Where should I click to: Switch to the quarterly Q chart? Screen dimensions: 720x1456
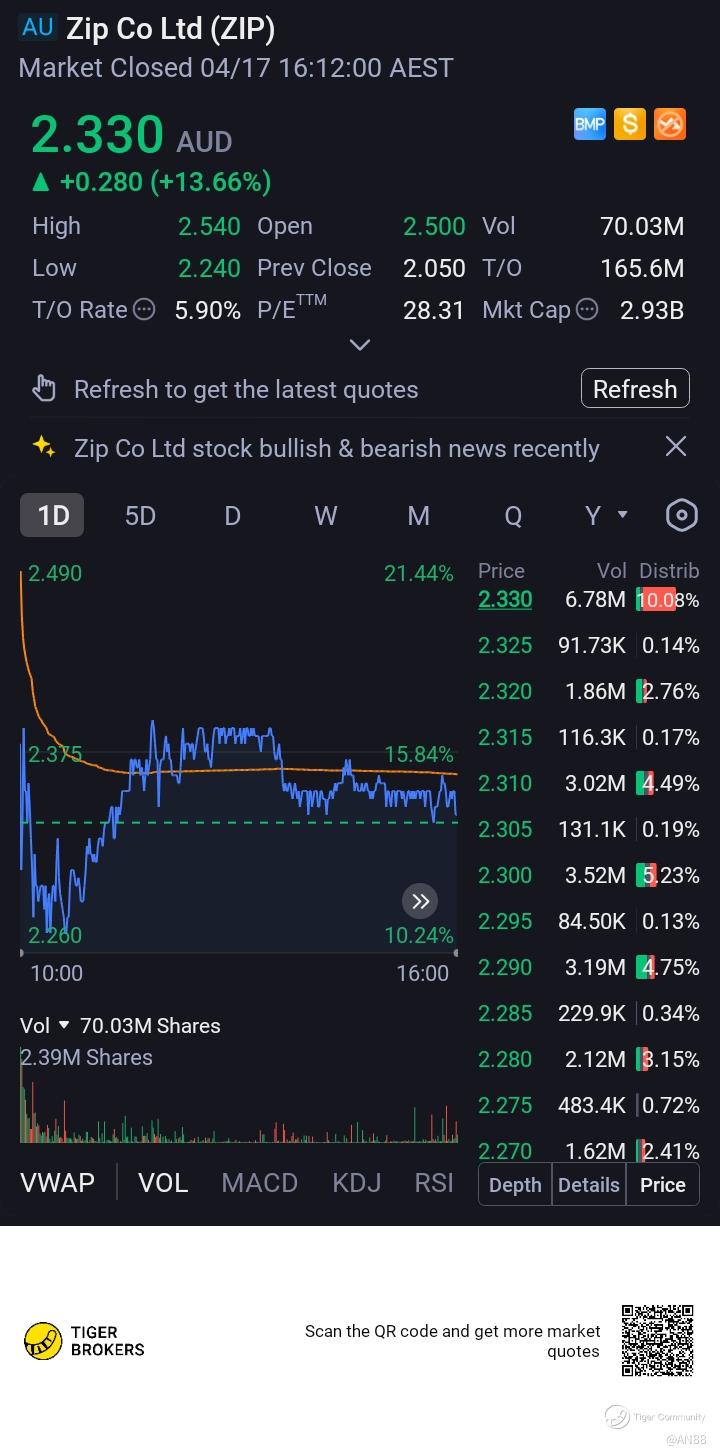click(512, 516)
